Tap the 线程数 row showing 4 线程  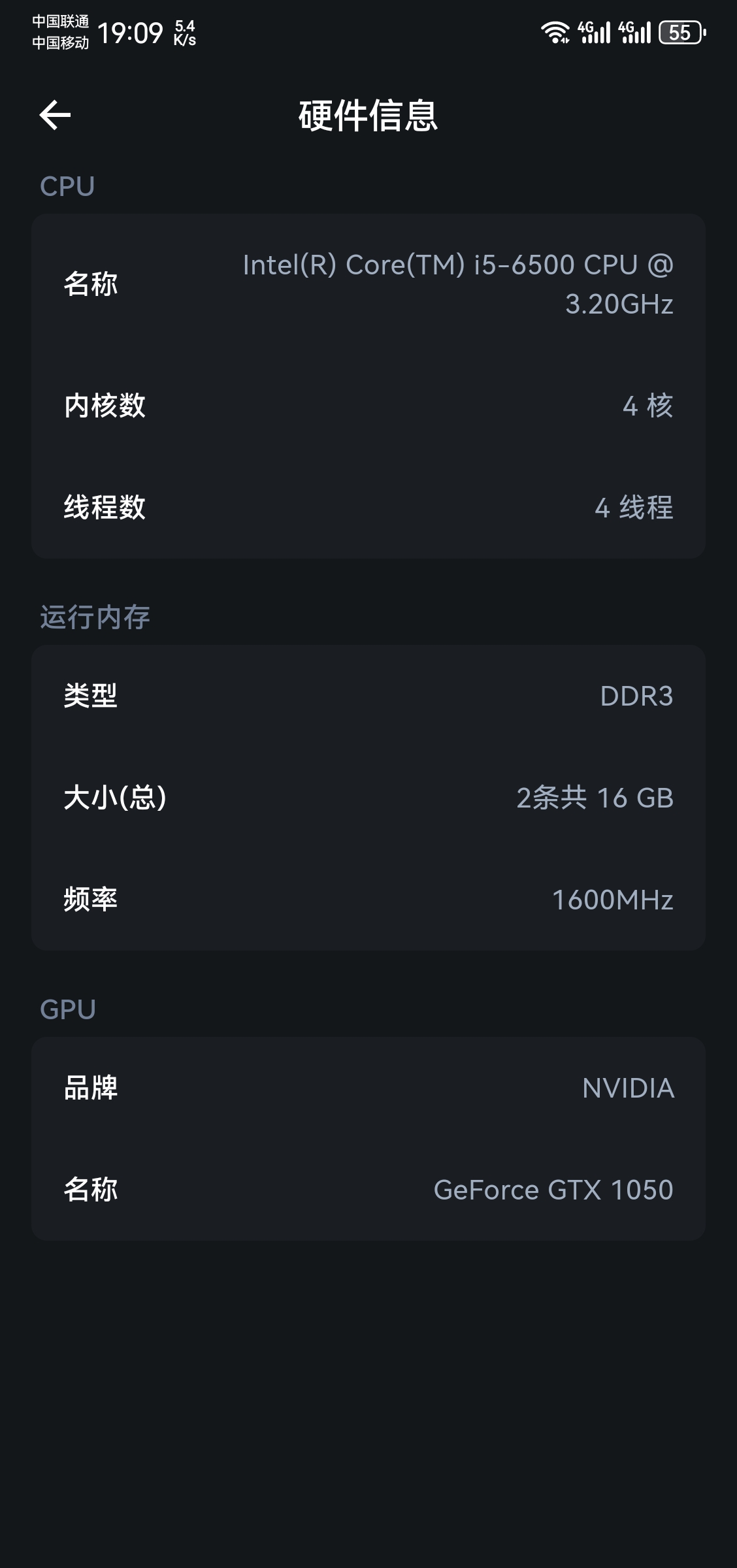368,509
